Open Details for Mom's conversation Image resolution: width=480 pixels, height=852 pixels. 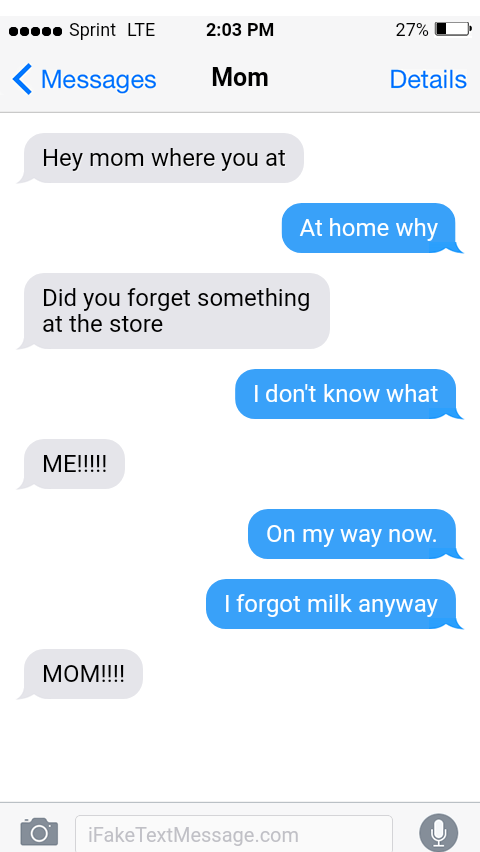428,80
